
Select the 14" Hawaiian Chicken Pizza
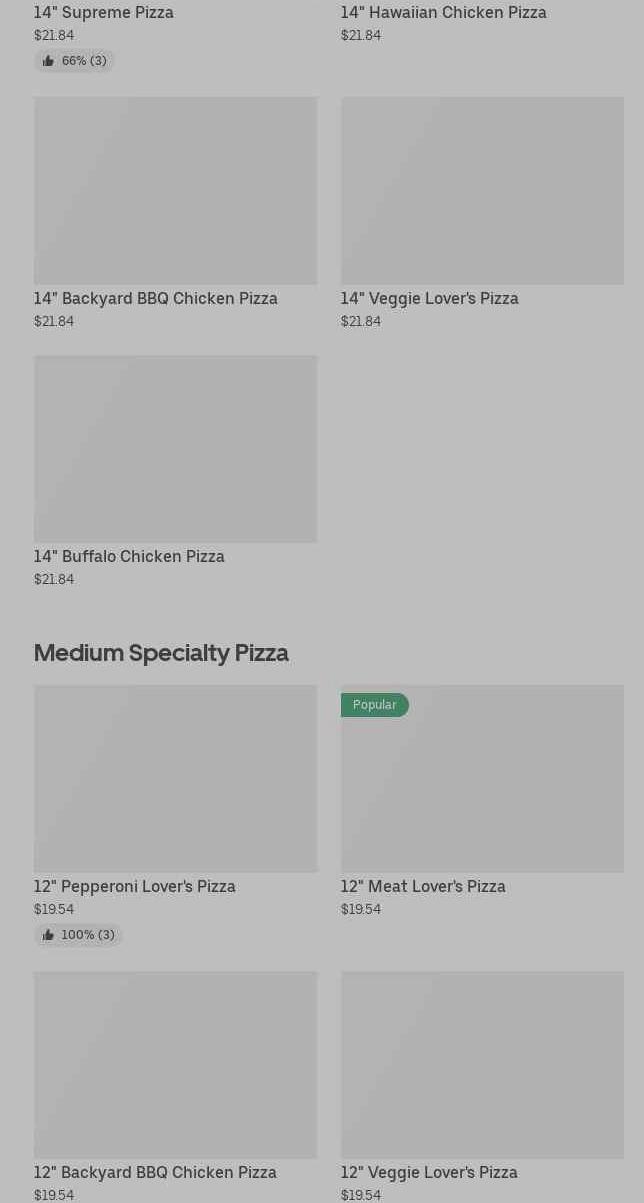pos(443,13)
